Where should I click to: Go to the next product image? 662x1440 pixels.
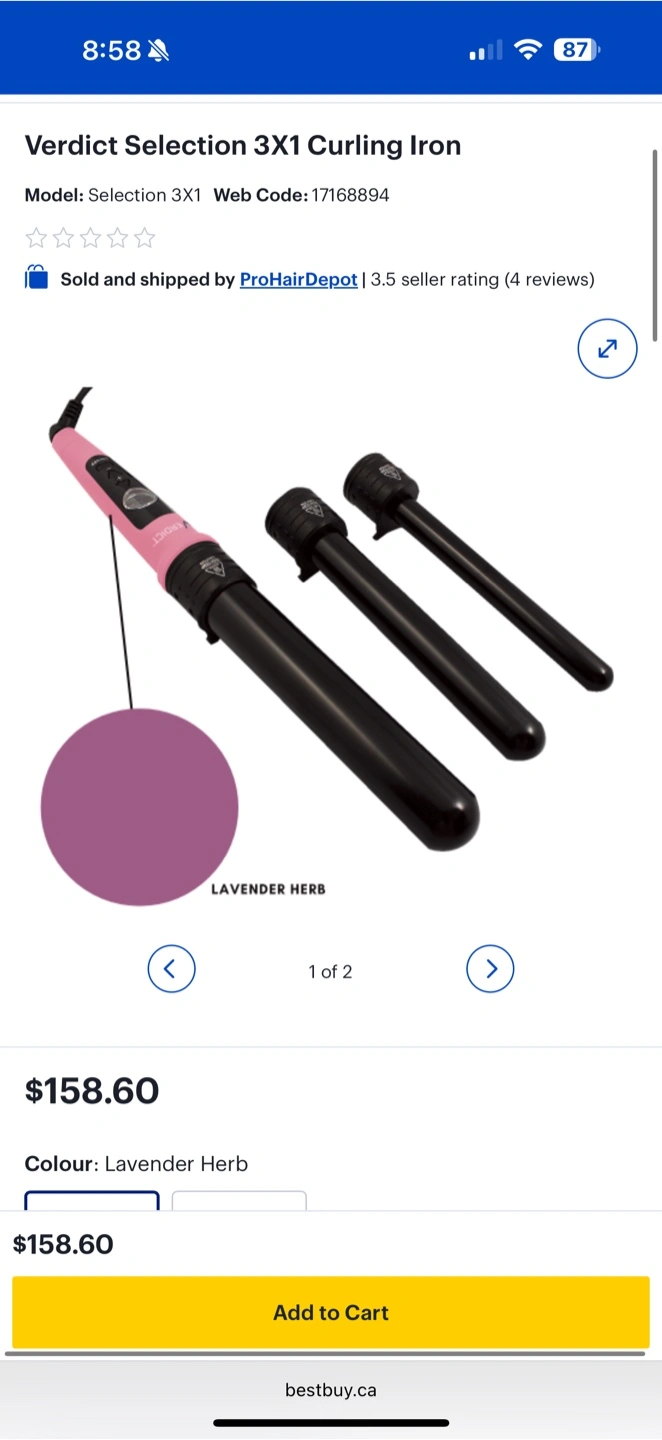(x=490, y=969)
